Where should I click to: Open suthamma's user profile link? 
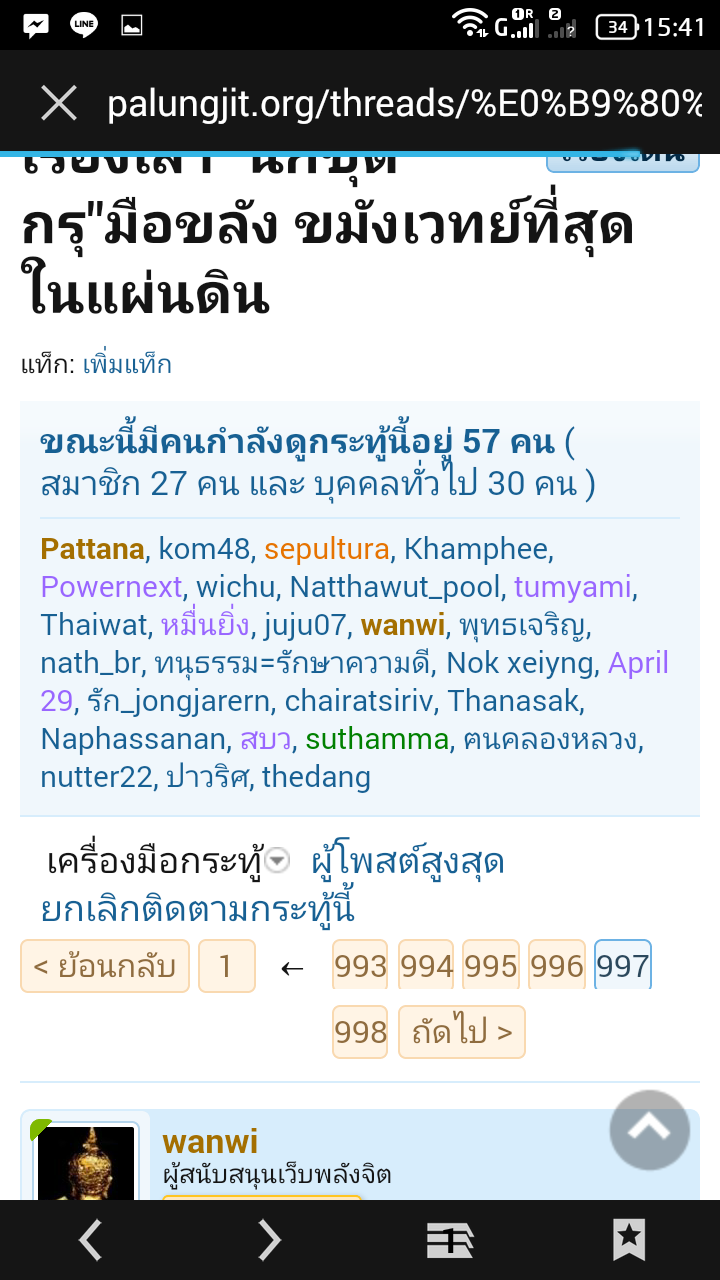point(377,739)
